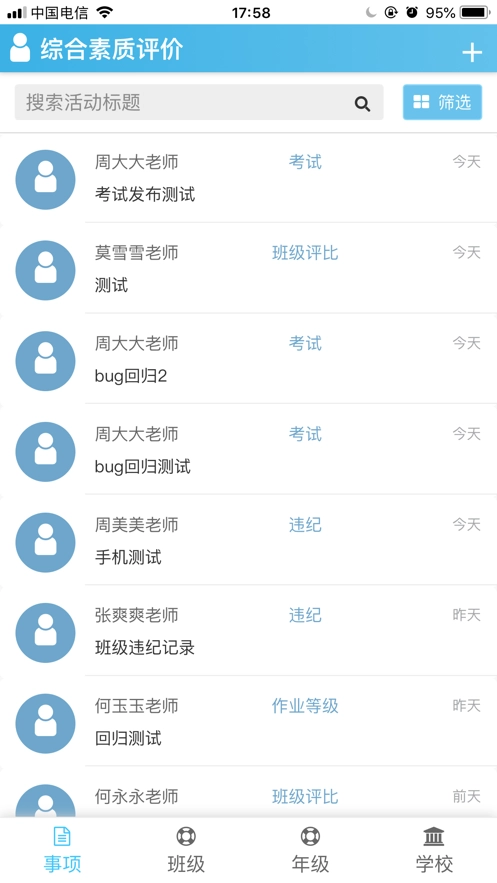Open 莫雪雪老师's 测试 entry

tap(248, 269)
